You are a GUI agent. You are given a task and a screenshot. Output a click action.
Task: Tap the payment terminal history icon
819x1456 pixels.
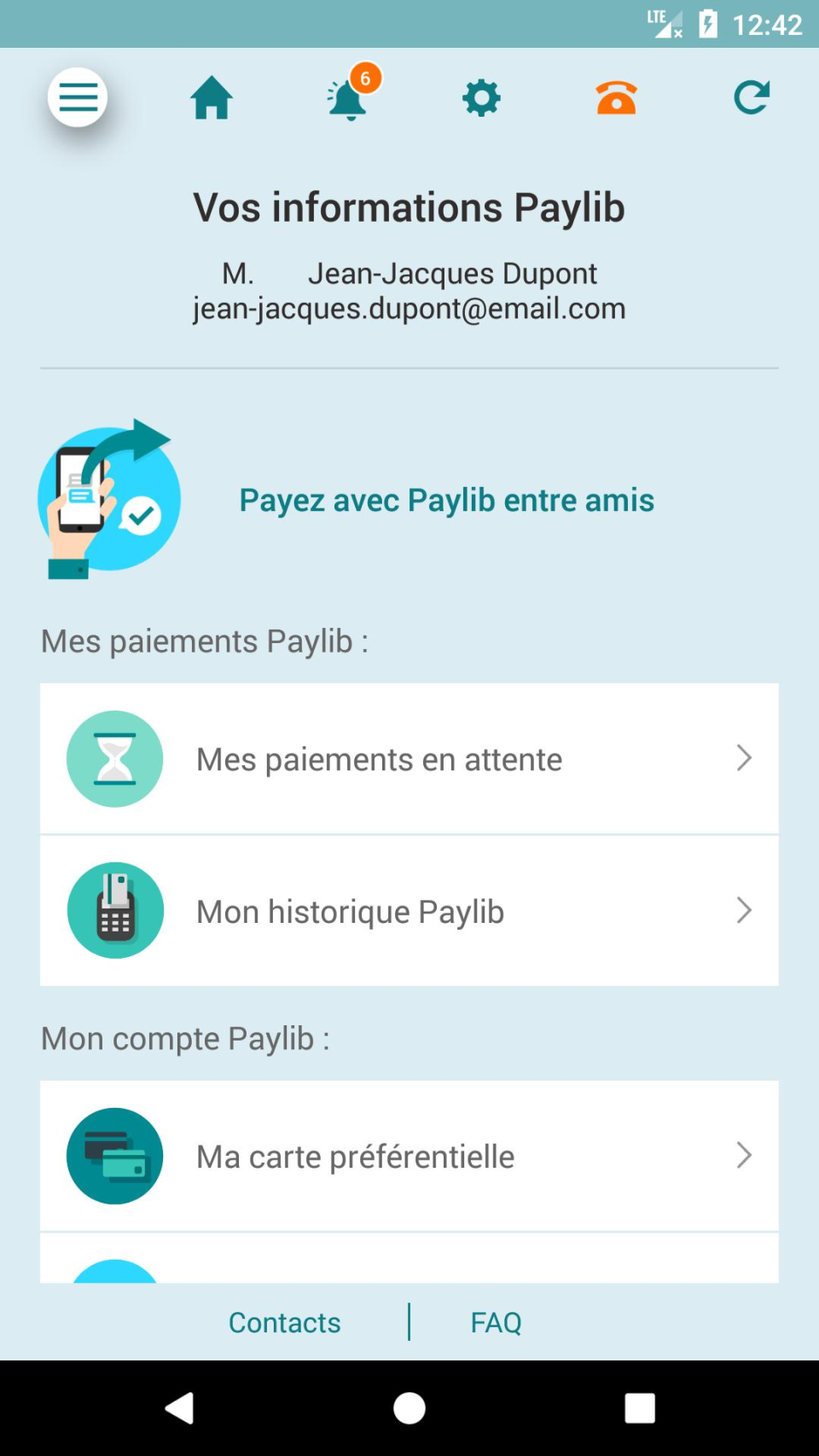point(115,910)
